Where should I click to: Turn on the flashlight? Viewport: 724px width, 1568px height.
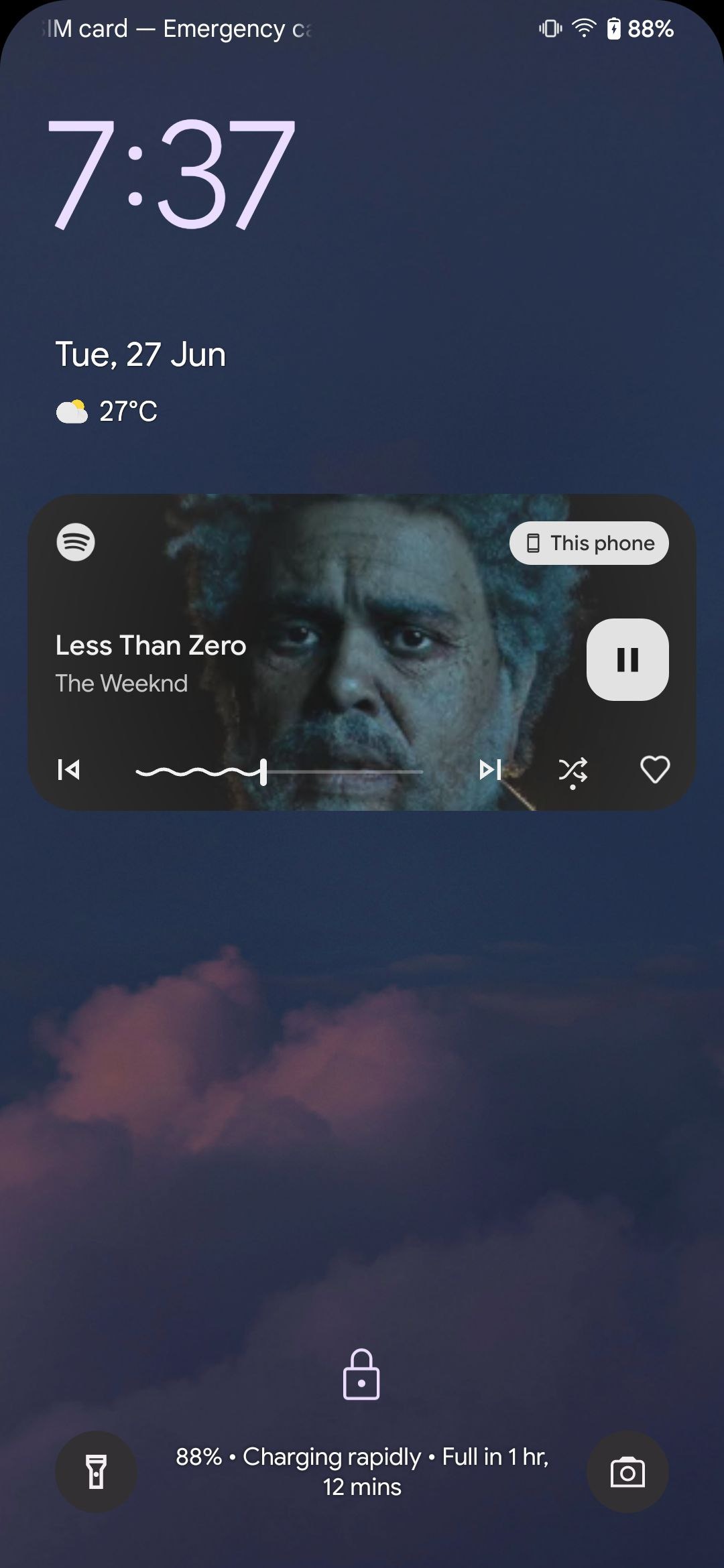(96, 1472)
